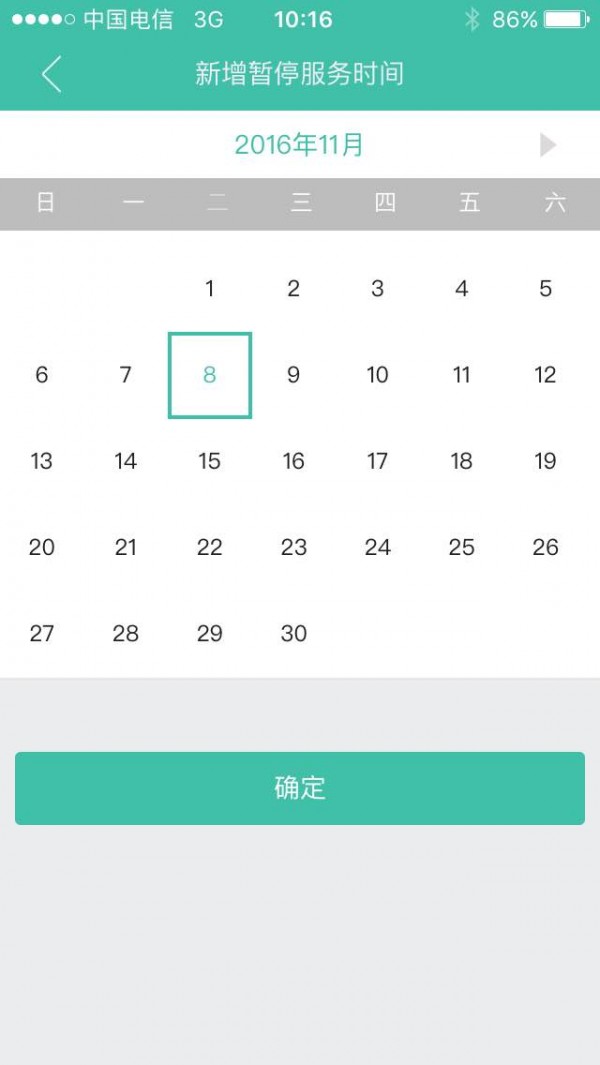The image size is (600, 1065).
Task: Select date 6 on the calendar
Action: click(x=42, y=375)
